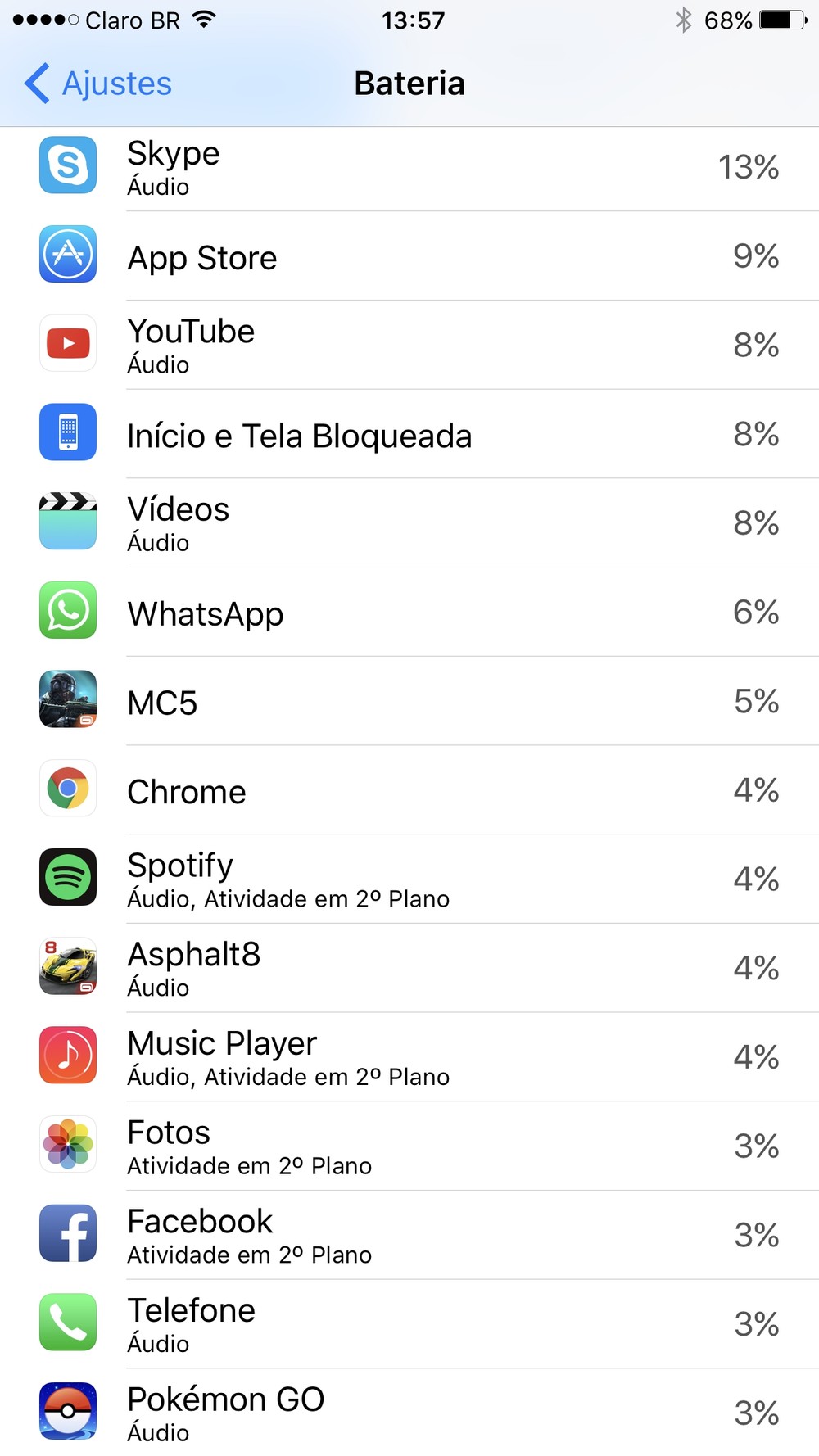819x1456 pixels.
Task: Select the Telefone battery row
Action: pos(409,1324)
